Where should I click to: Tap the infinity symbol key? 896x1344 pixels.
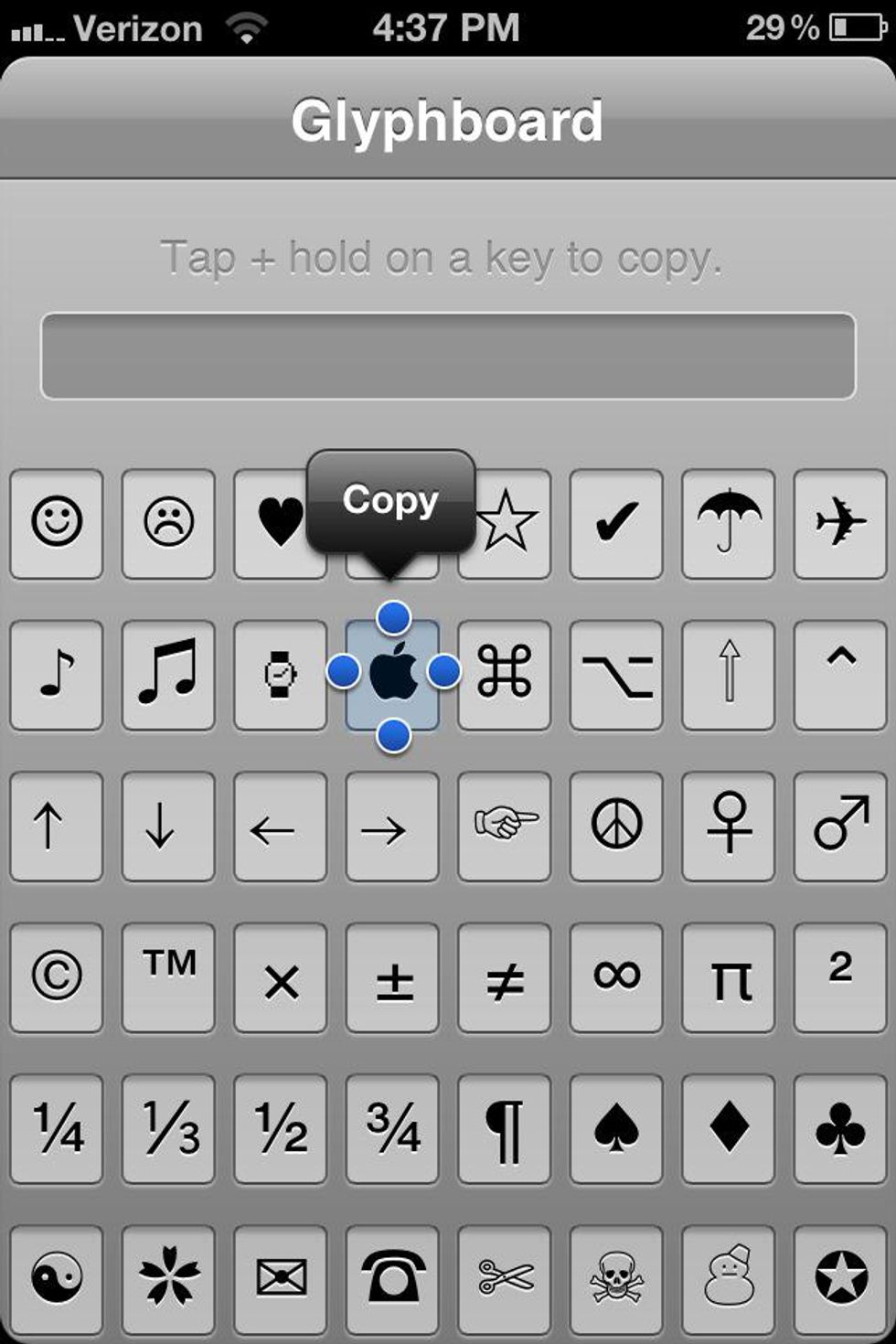(616, 976)
